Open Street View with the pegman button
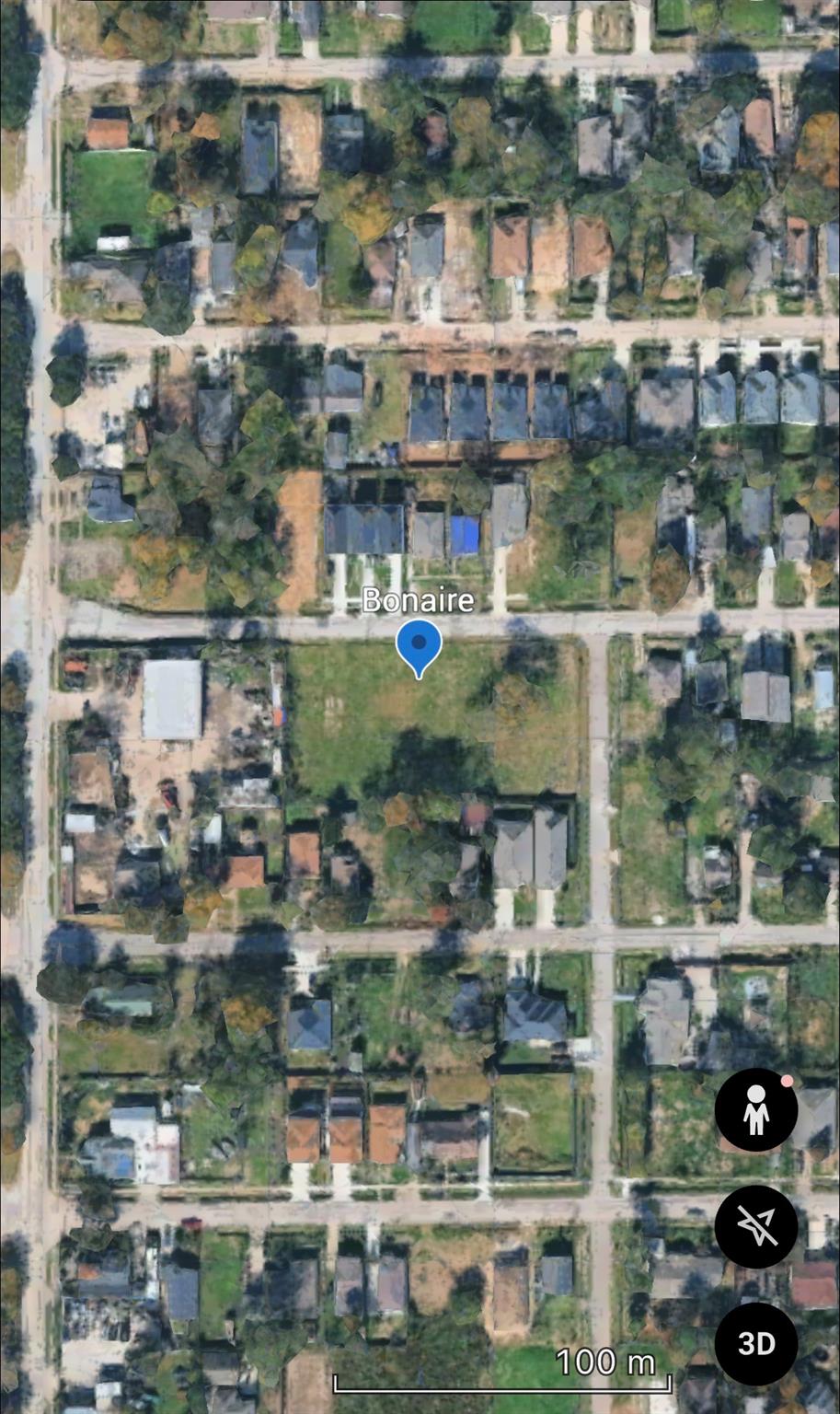 pyautogui.click(x=755, y=1109)
